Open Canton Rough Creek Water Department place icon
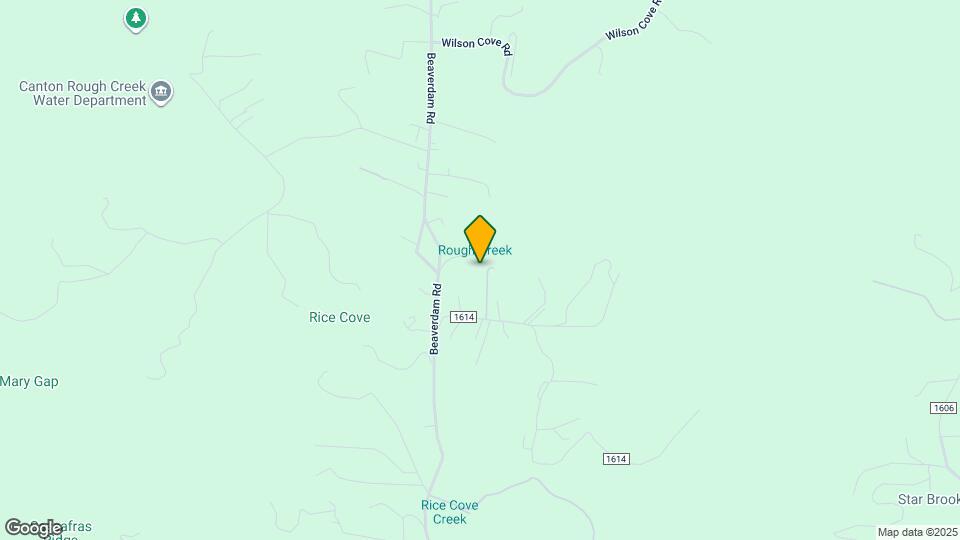The height and width of the screenshot is (540, 960). click(161, 94)
